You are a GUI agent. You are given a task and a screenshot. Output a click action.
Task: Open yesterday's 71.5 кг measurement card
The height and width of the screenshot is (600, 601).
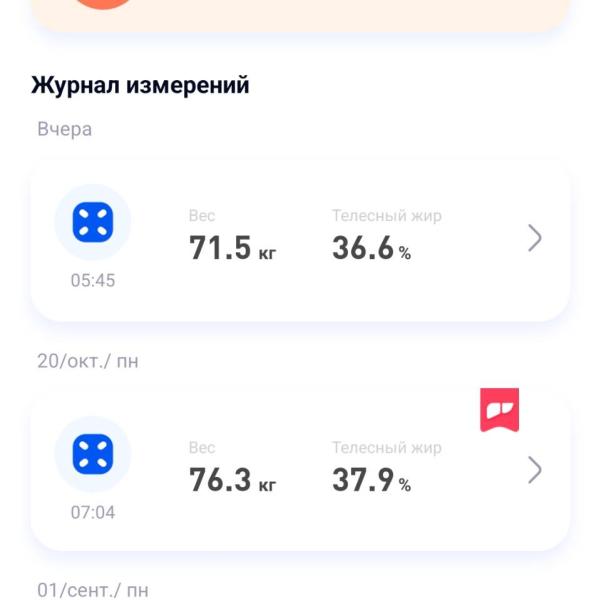tap(300, 240)
